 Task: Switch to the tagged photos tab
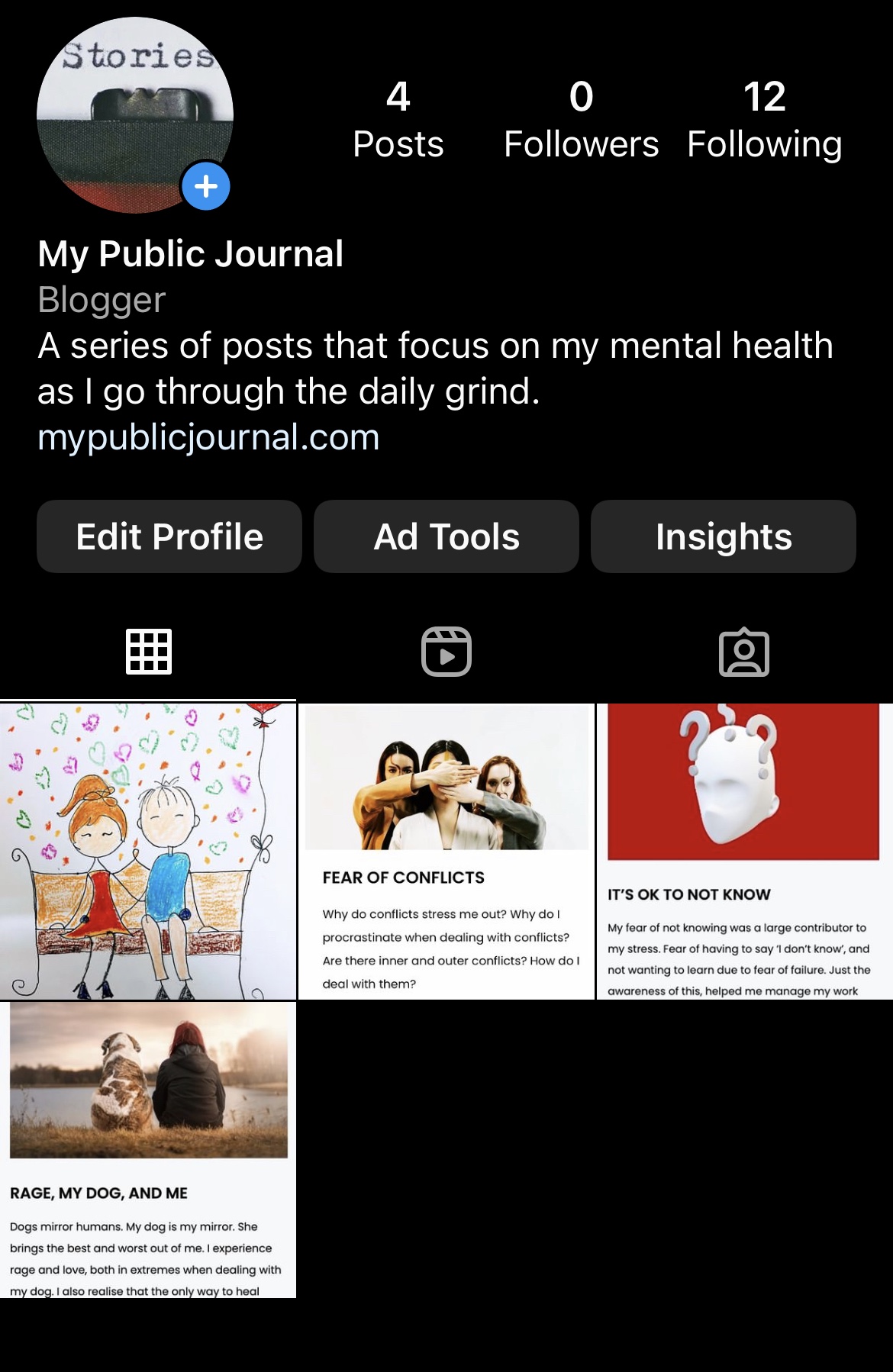[x=744, y=652]
